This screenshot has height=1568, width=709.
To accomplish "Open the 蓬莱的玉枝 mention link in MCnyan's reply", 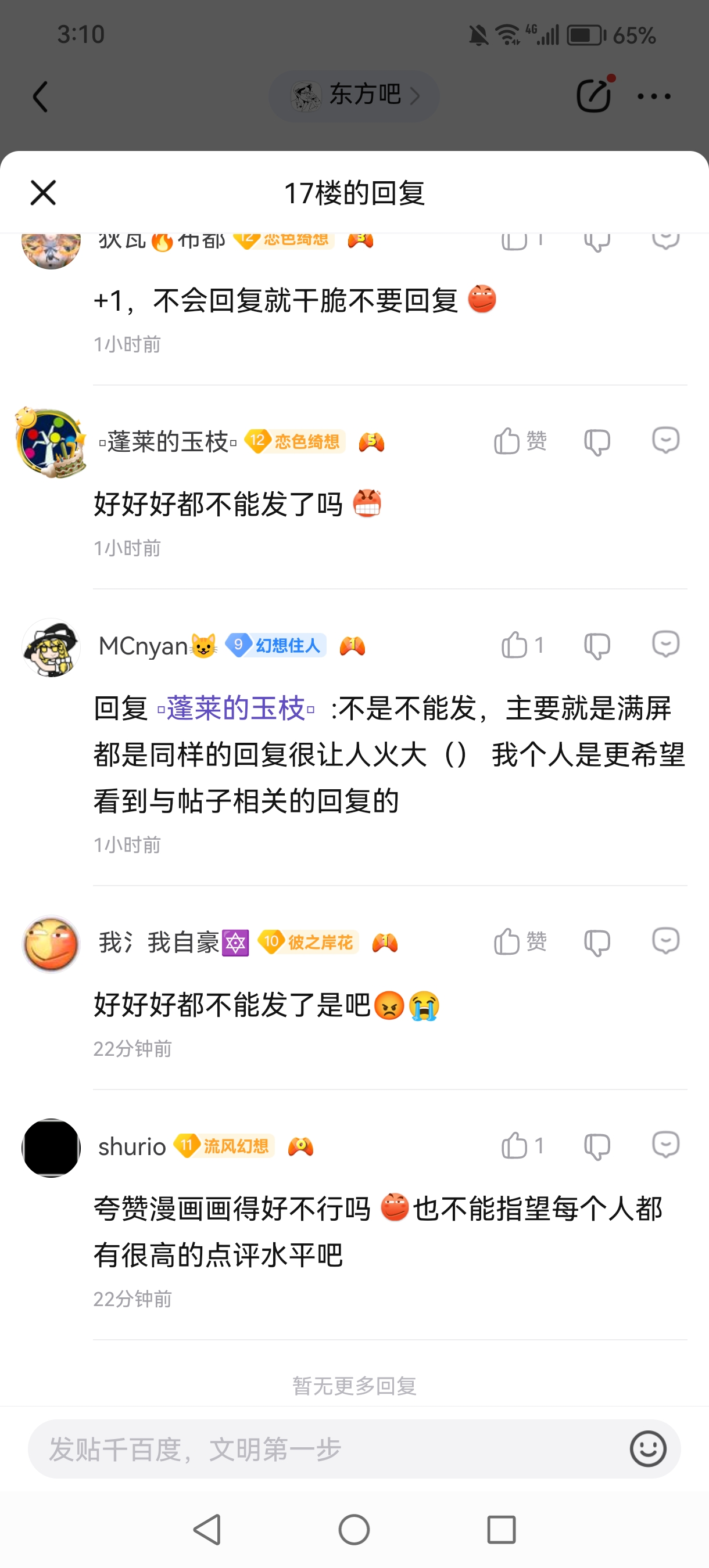I will tap(236, 709).
